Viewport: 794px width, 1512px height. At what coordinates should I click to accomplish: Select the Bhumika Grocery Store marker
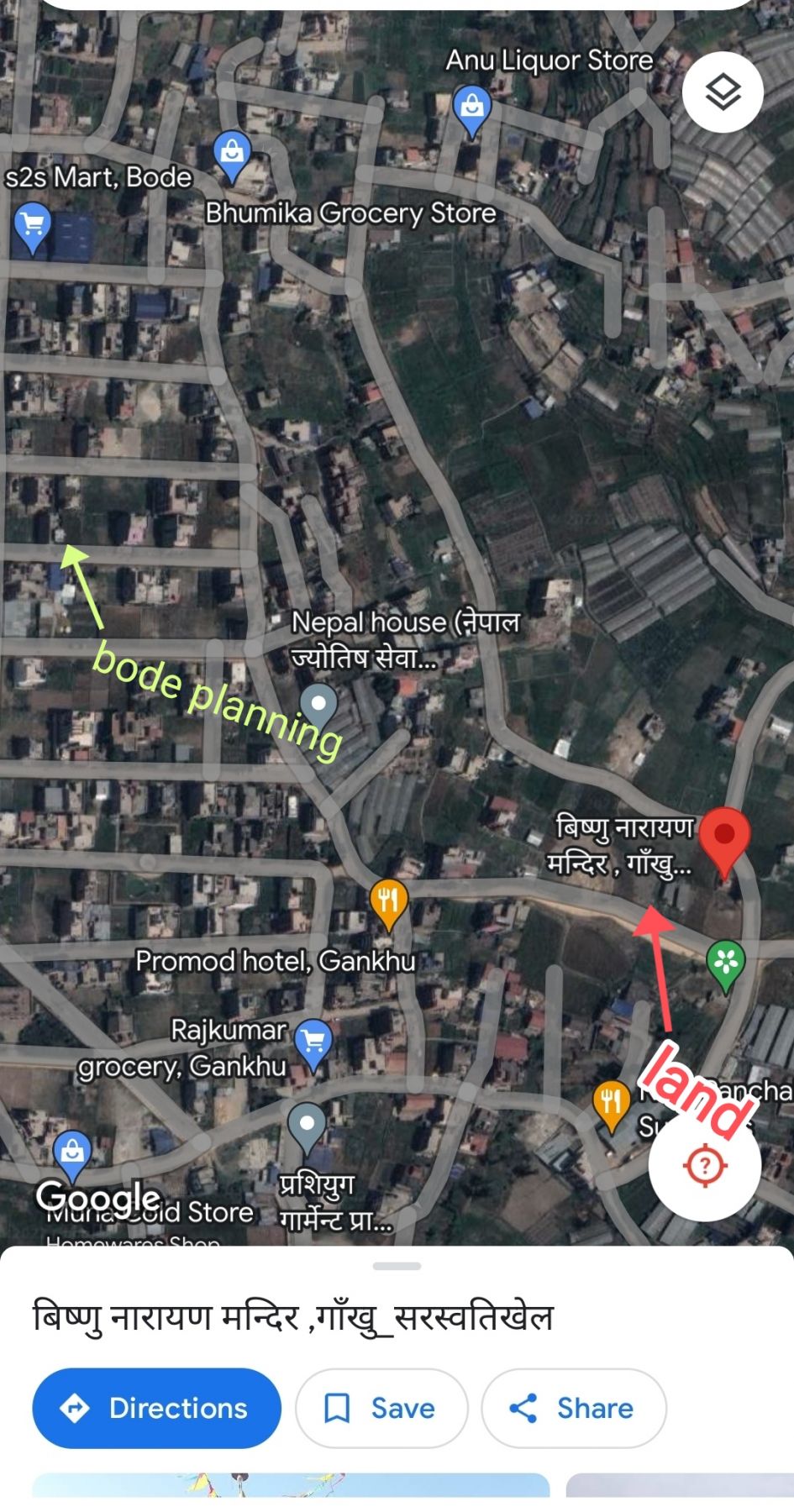click(x=232, y=154)
